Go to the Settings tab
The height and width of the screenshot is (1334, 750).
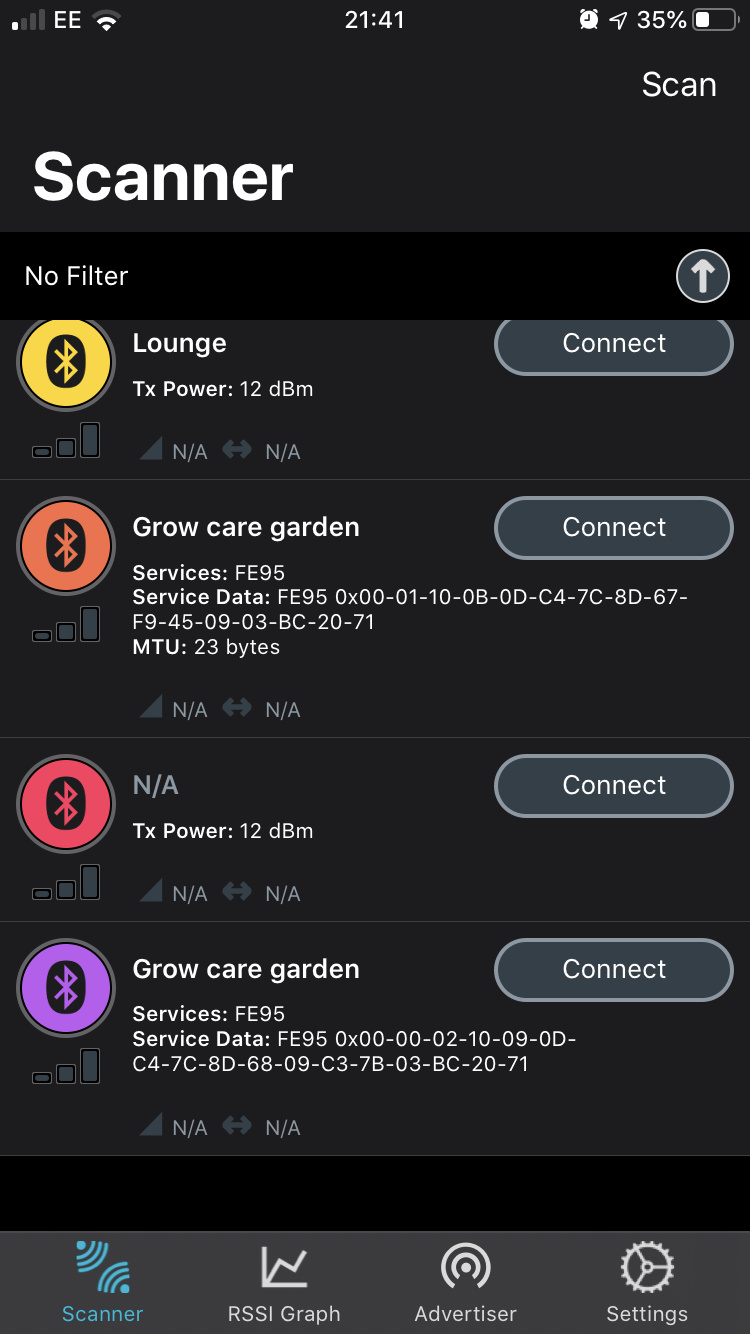647,1284
